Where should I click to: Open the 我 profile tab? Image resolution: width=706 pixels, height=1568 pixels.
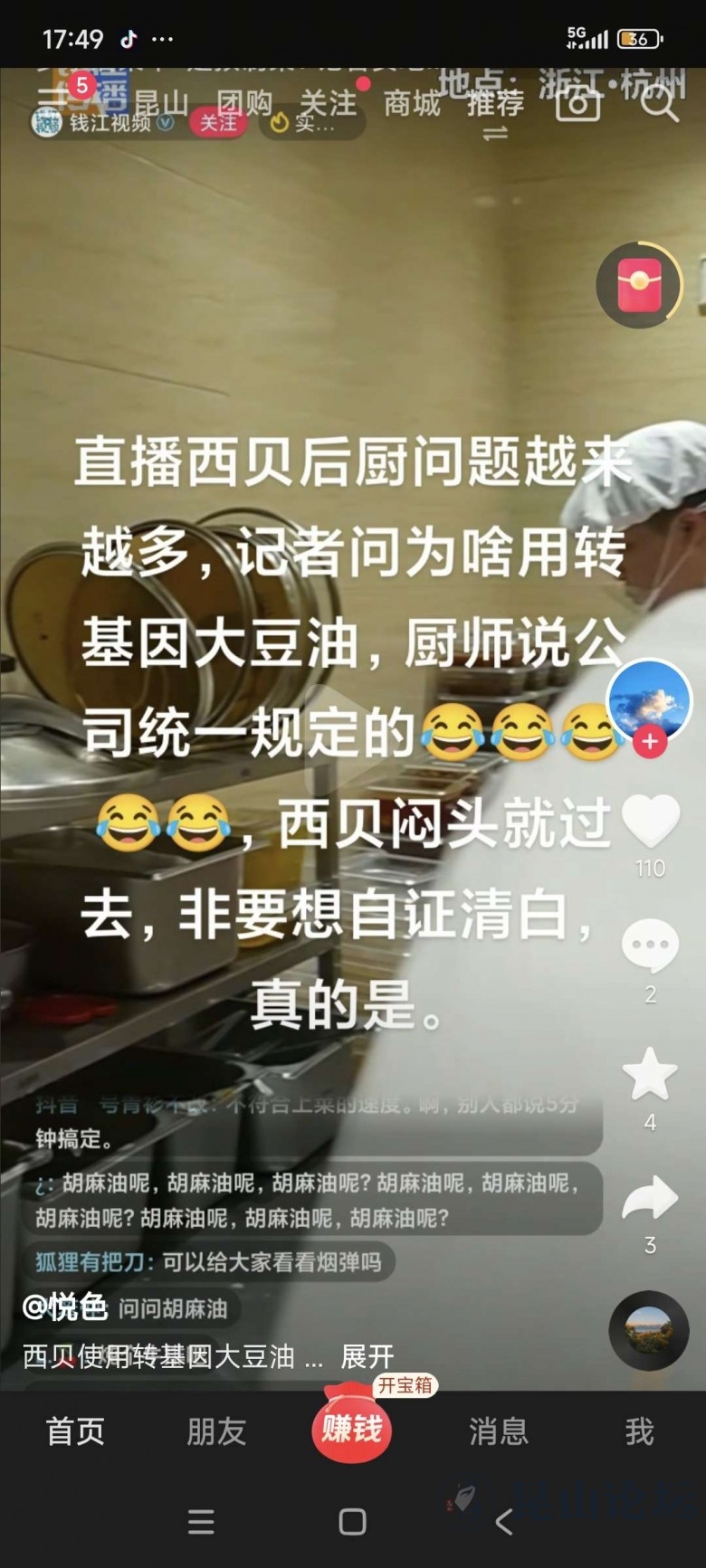click(639, 1431)
